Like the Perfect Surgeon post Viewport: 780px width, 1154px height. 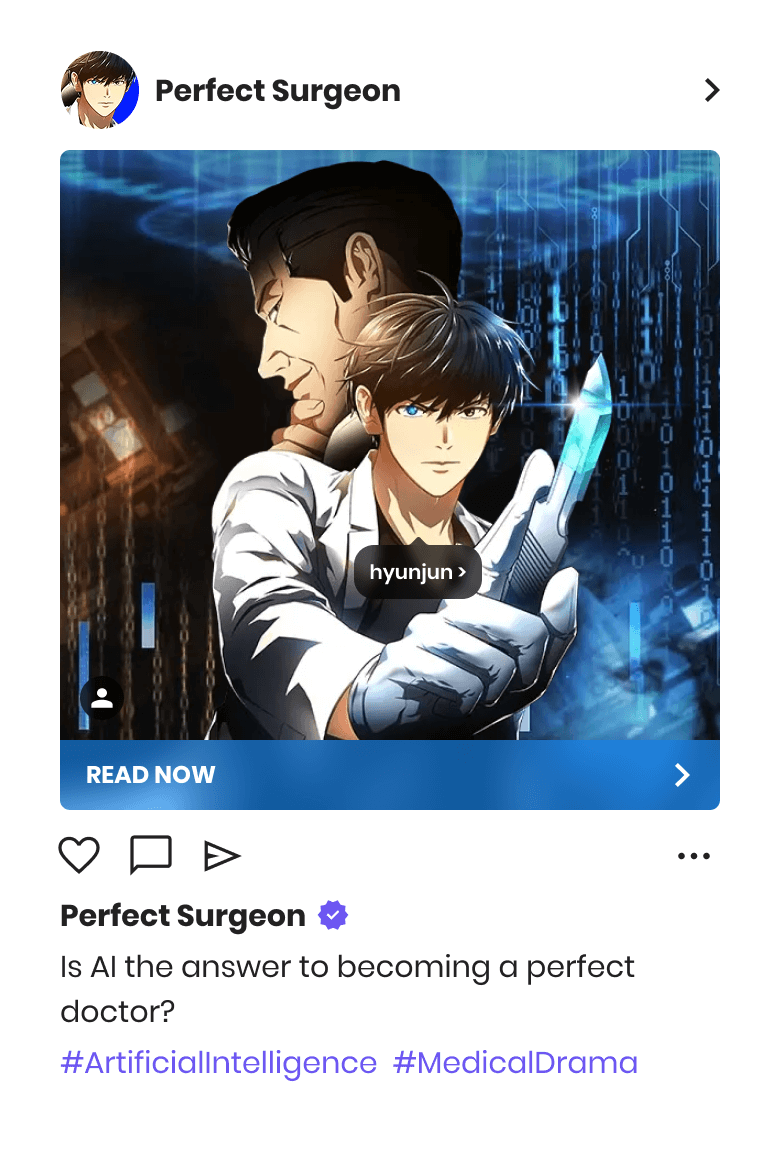click(x=79, y=856)
